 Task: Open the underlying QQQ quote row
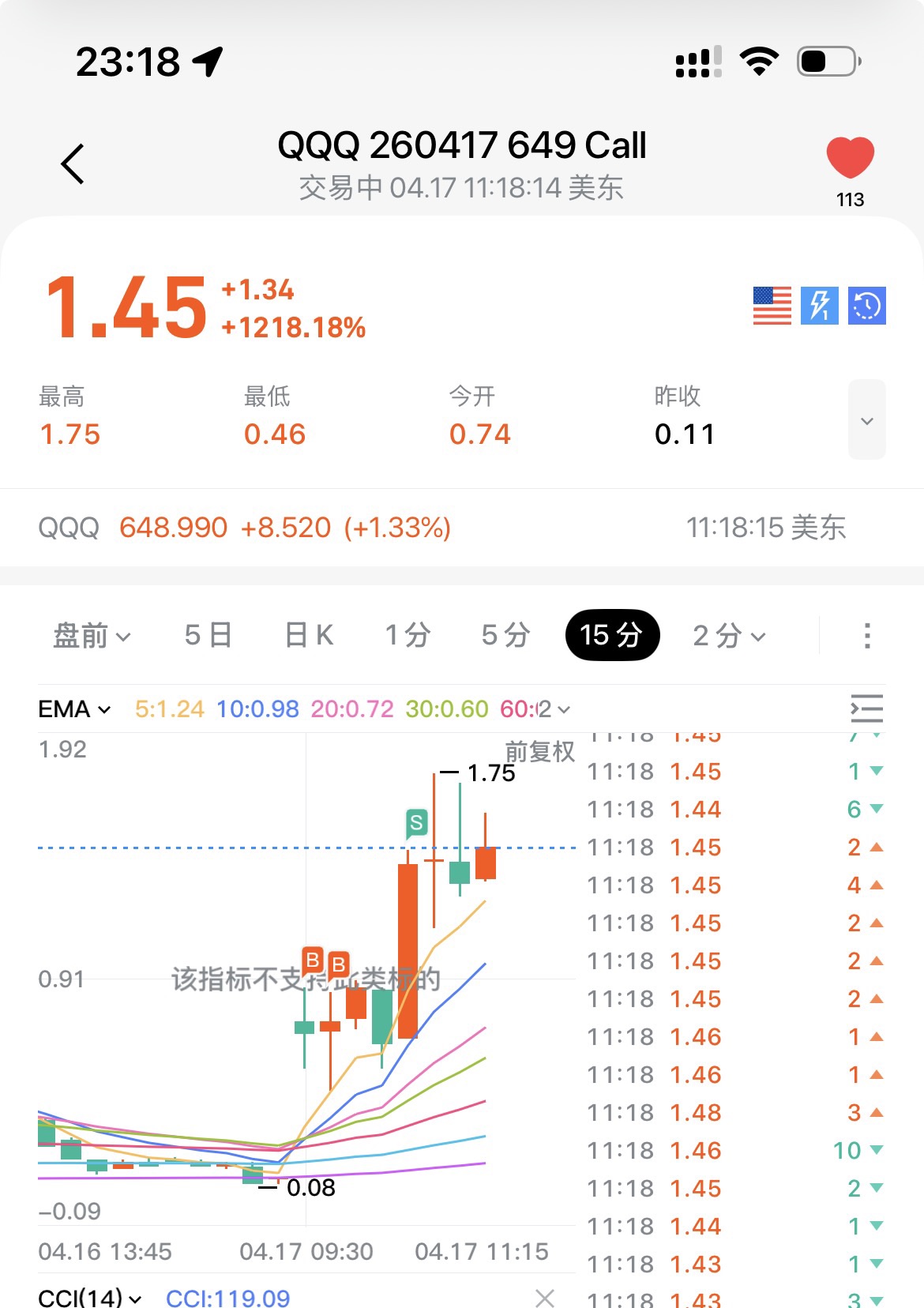pyautogui.click(x=442, y=528)
